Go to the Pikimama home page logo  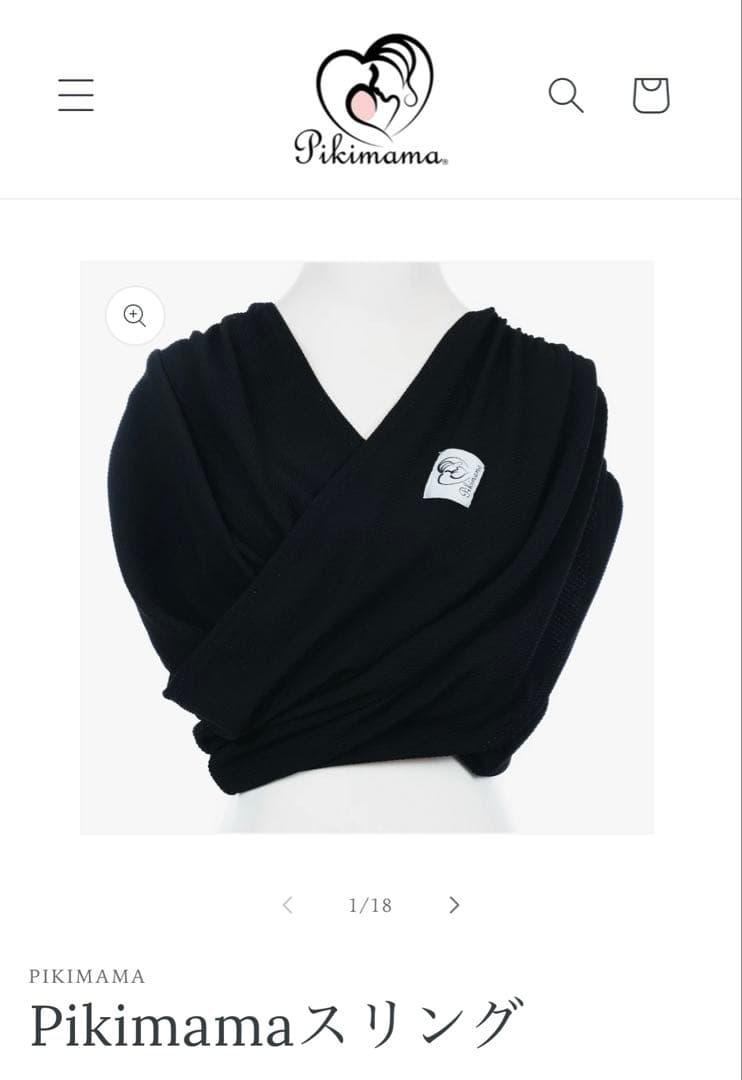point(372,98)
